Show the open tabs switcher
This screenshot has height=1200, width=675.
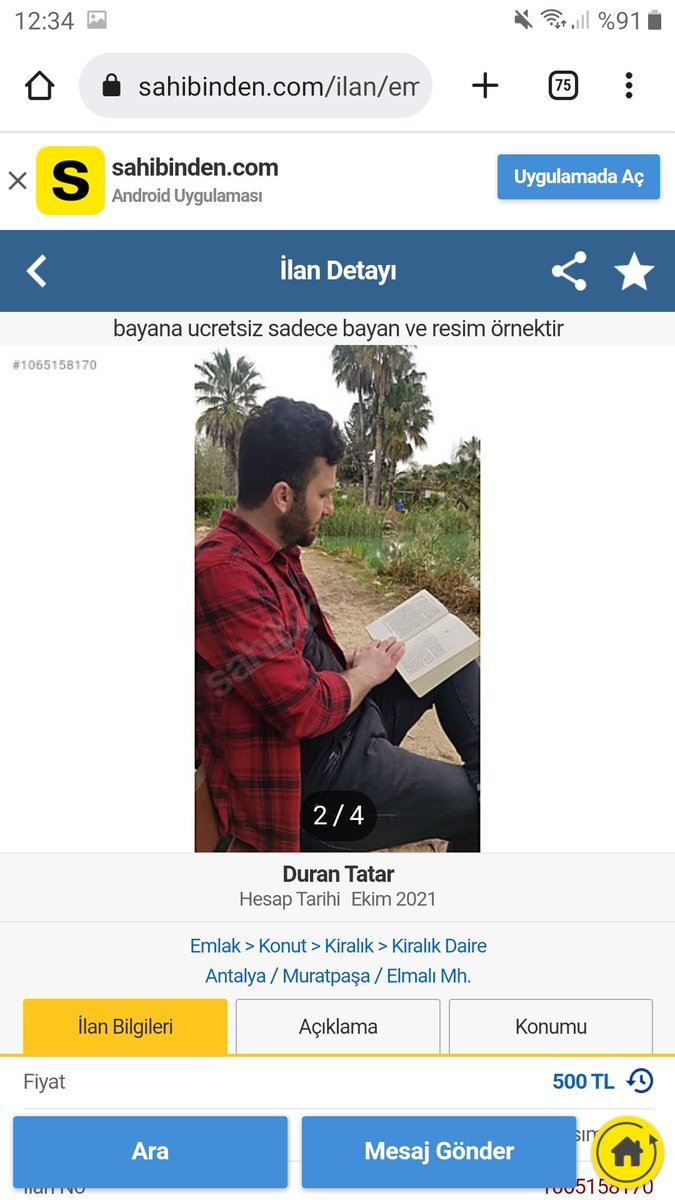[563, 86]
